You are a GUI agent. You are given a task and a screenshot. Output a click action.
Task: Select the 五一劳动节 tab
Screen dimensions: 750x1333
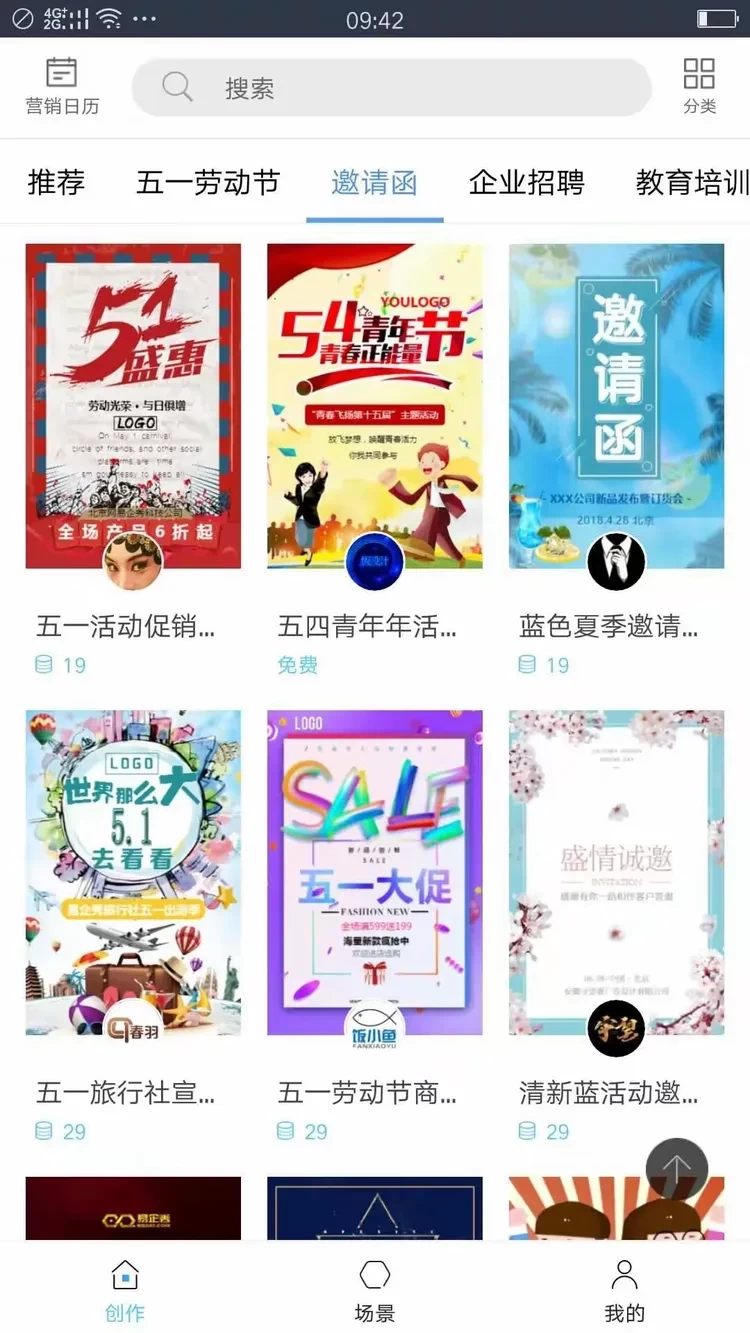(x=208, y=183)
